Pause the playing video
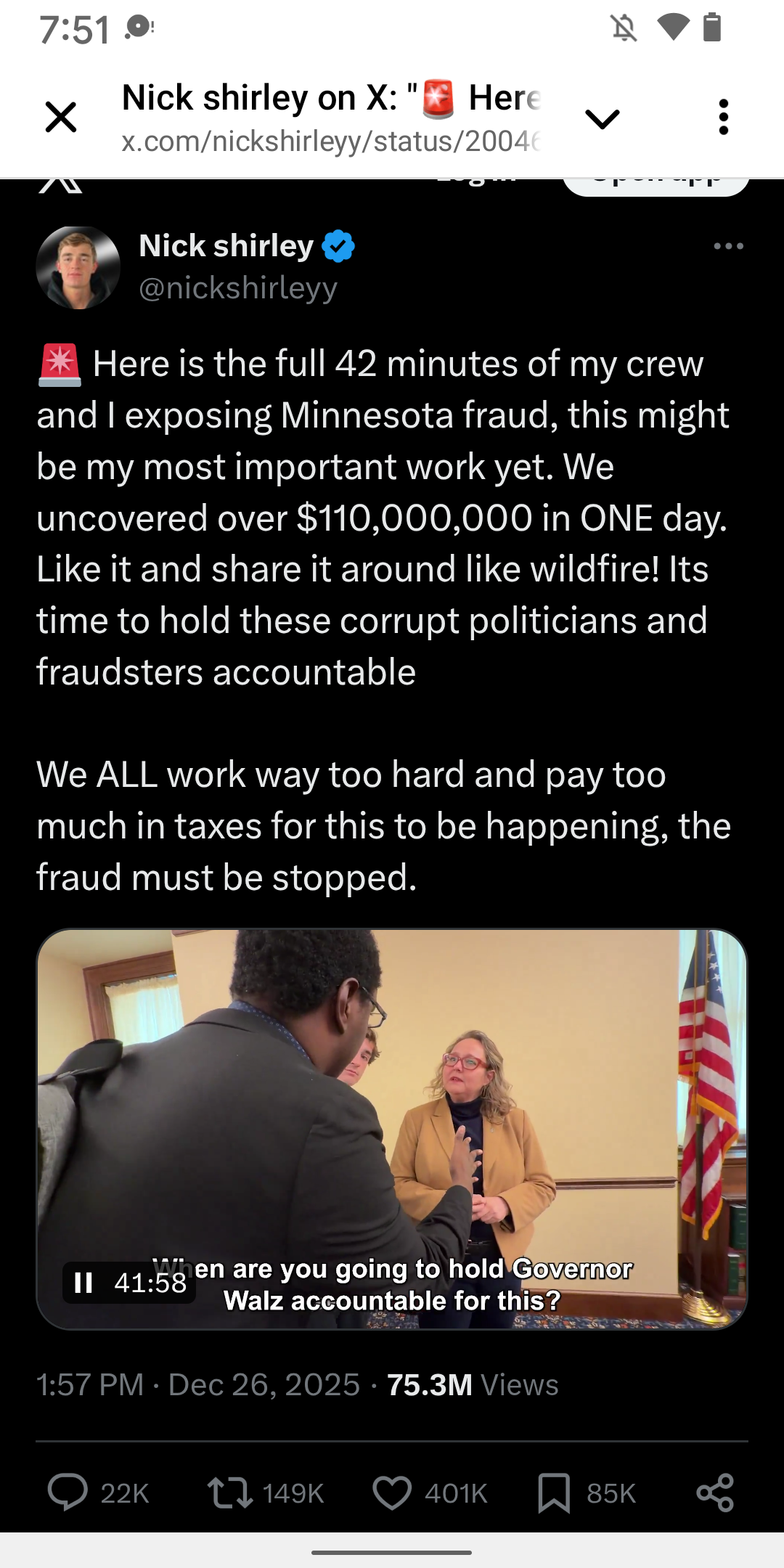784x1568 pixels. [84, 1283]
